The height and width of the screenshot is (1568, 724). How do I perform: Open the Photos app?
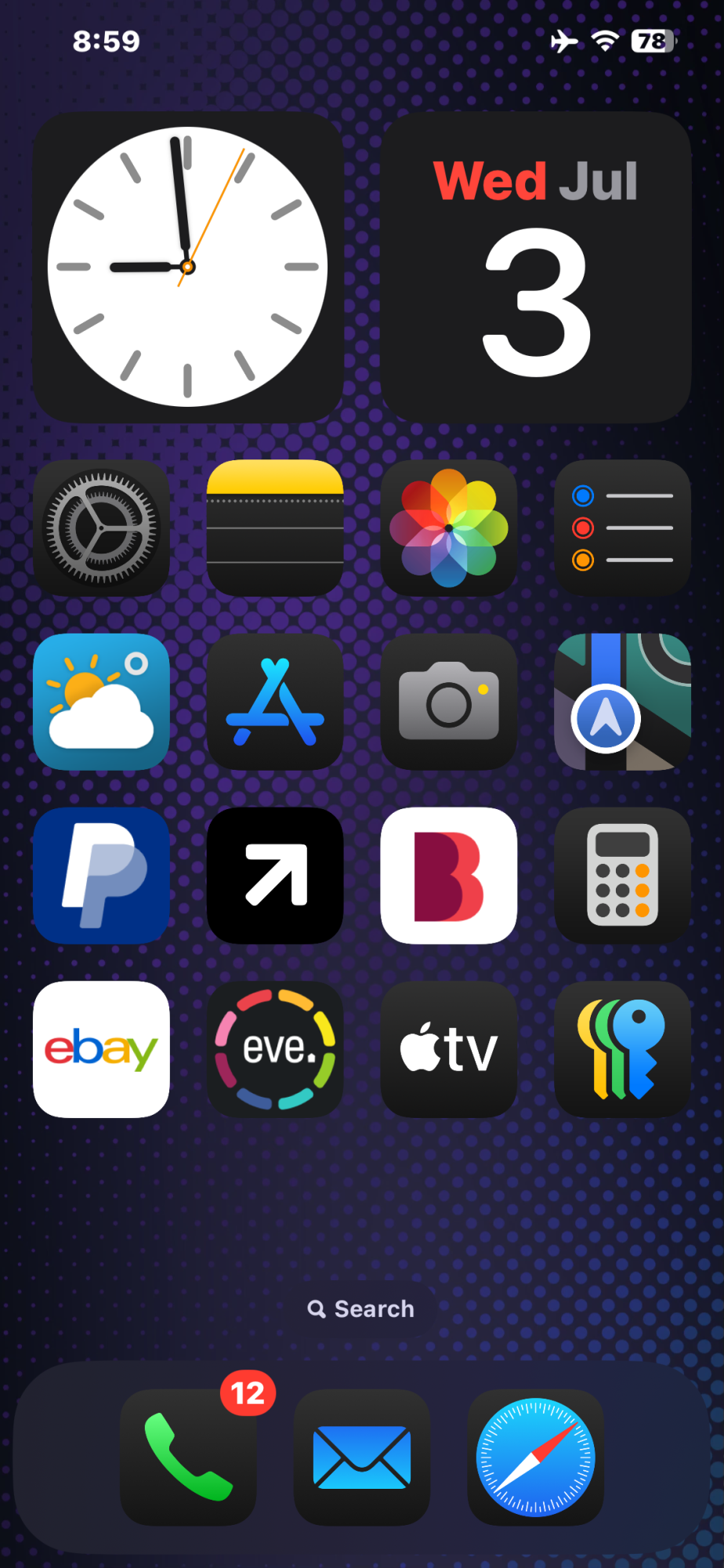[x=449, y=528]
